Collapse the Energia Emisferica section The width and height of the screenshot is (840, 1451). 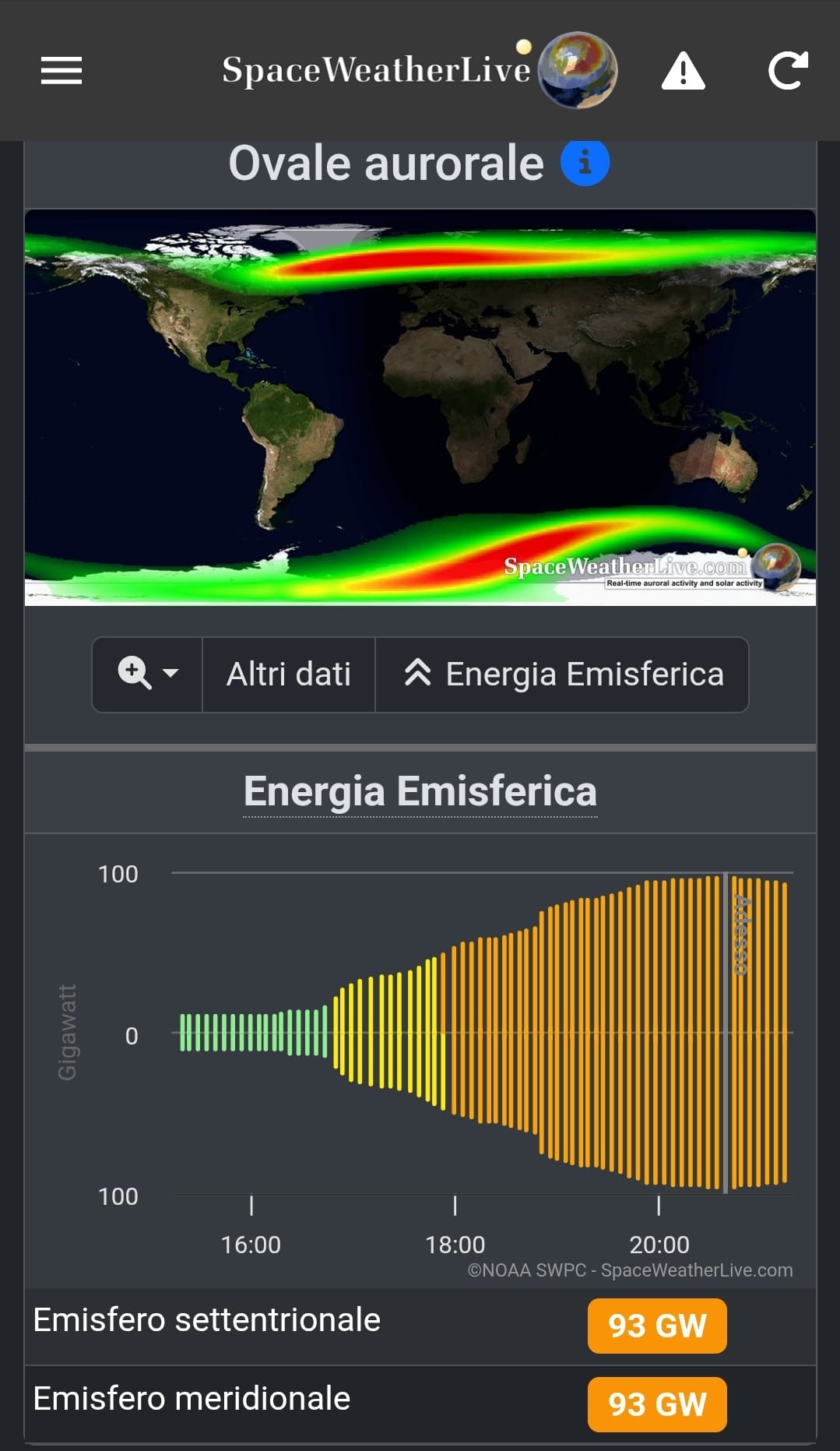coord(562,674)
